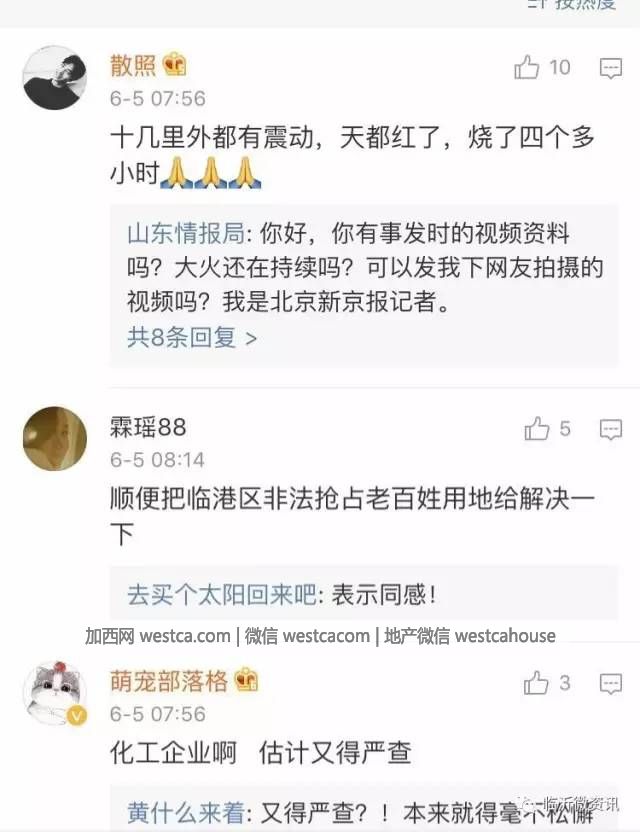The width and height of the screenshot is (640, 832).
Task: Reply to 萌宠部落格's comment
Action: (x=610, y=684)
